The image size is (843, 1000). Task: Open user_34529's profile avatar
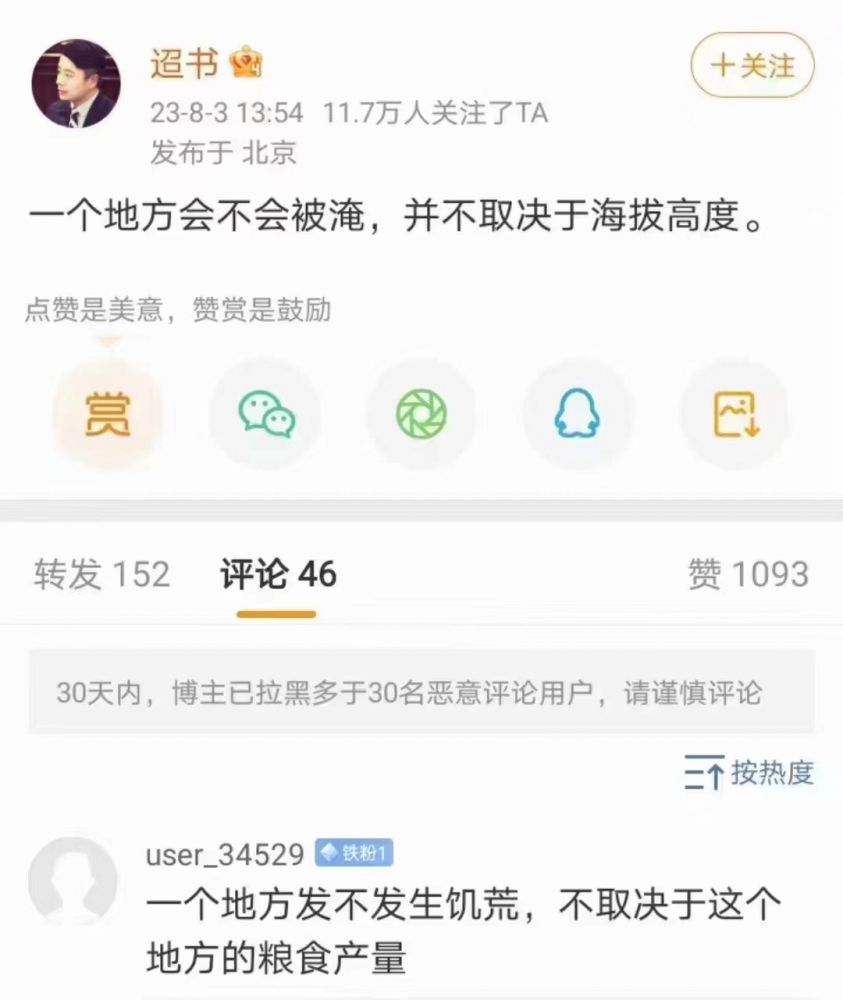pyautogui.click(x=72, y=882)
